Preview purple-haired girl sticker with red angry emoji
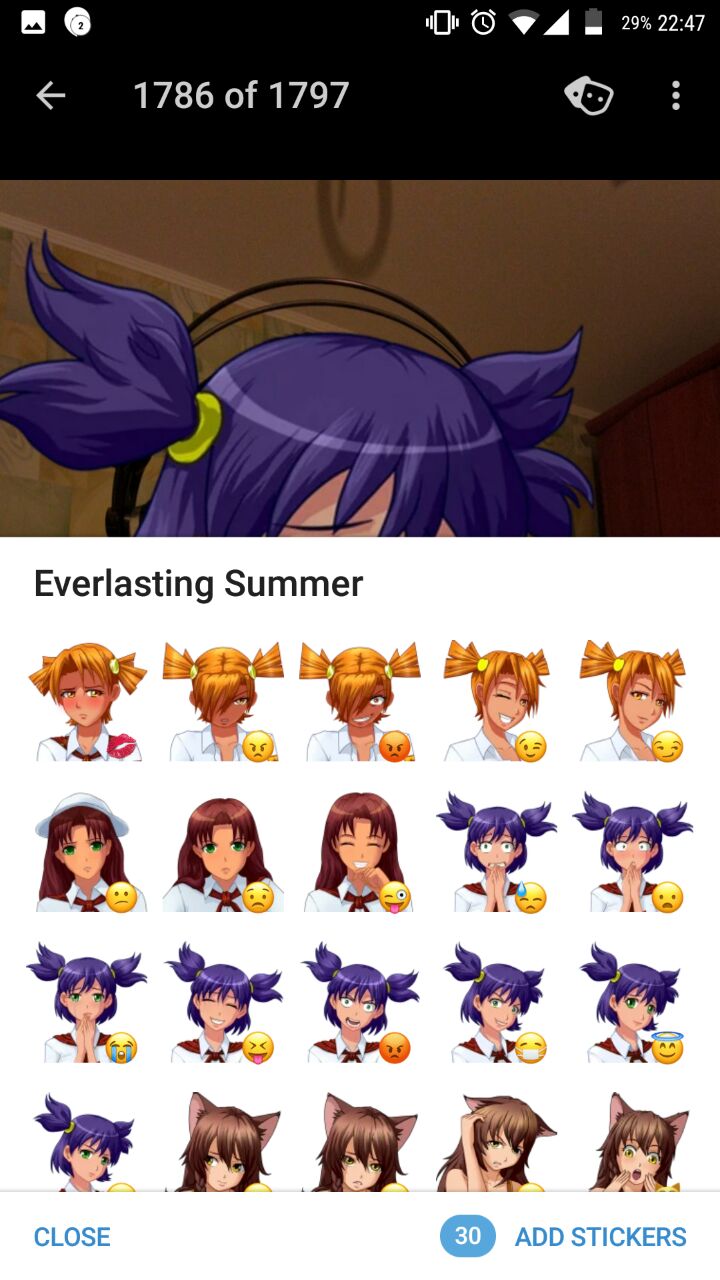The image size is (720, 1280). pos(360,1002)
